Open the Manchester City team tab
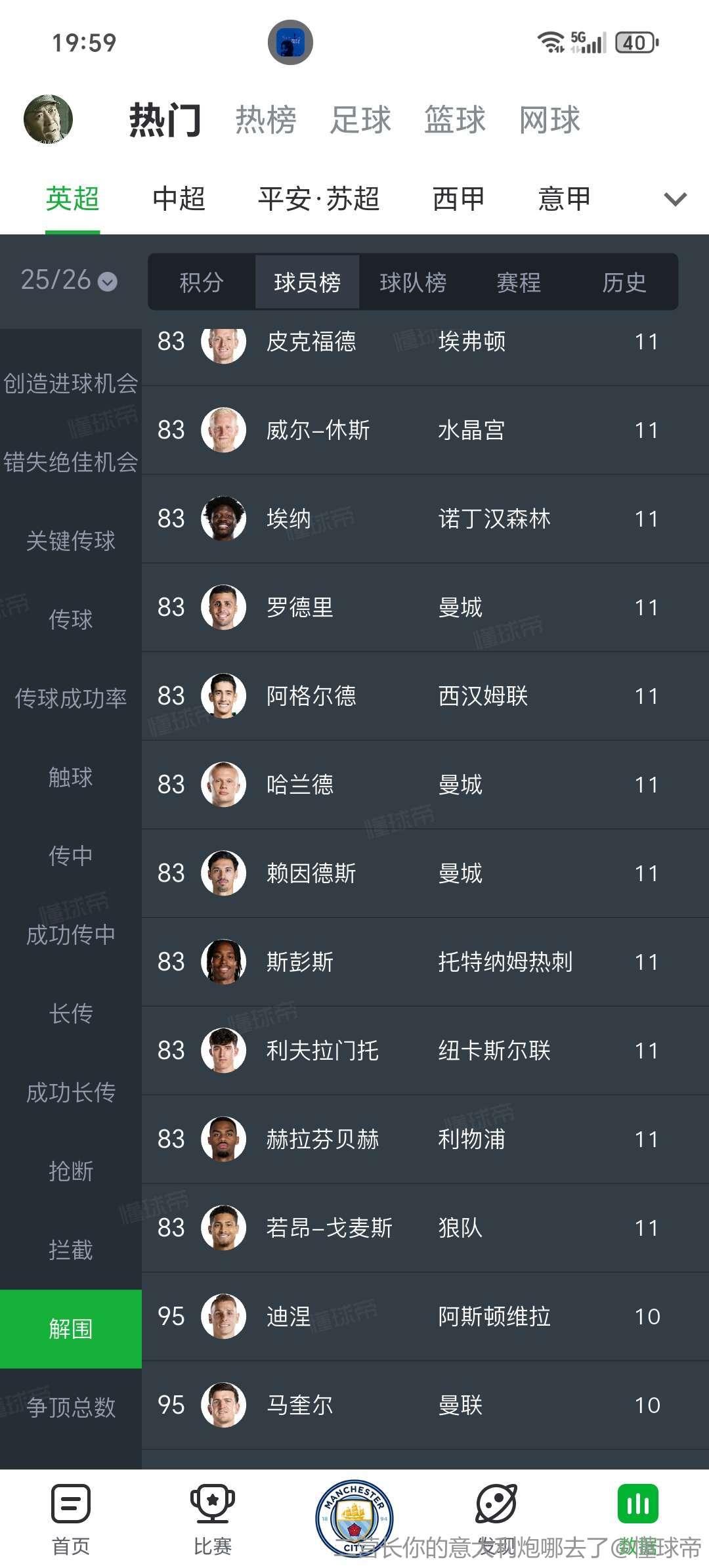Image resolution: width=709 pixels, height=1568 pixels. [x=354, y=1518]
